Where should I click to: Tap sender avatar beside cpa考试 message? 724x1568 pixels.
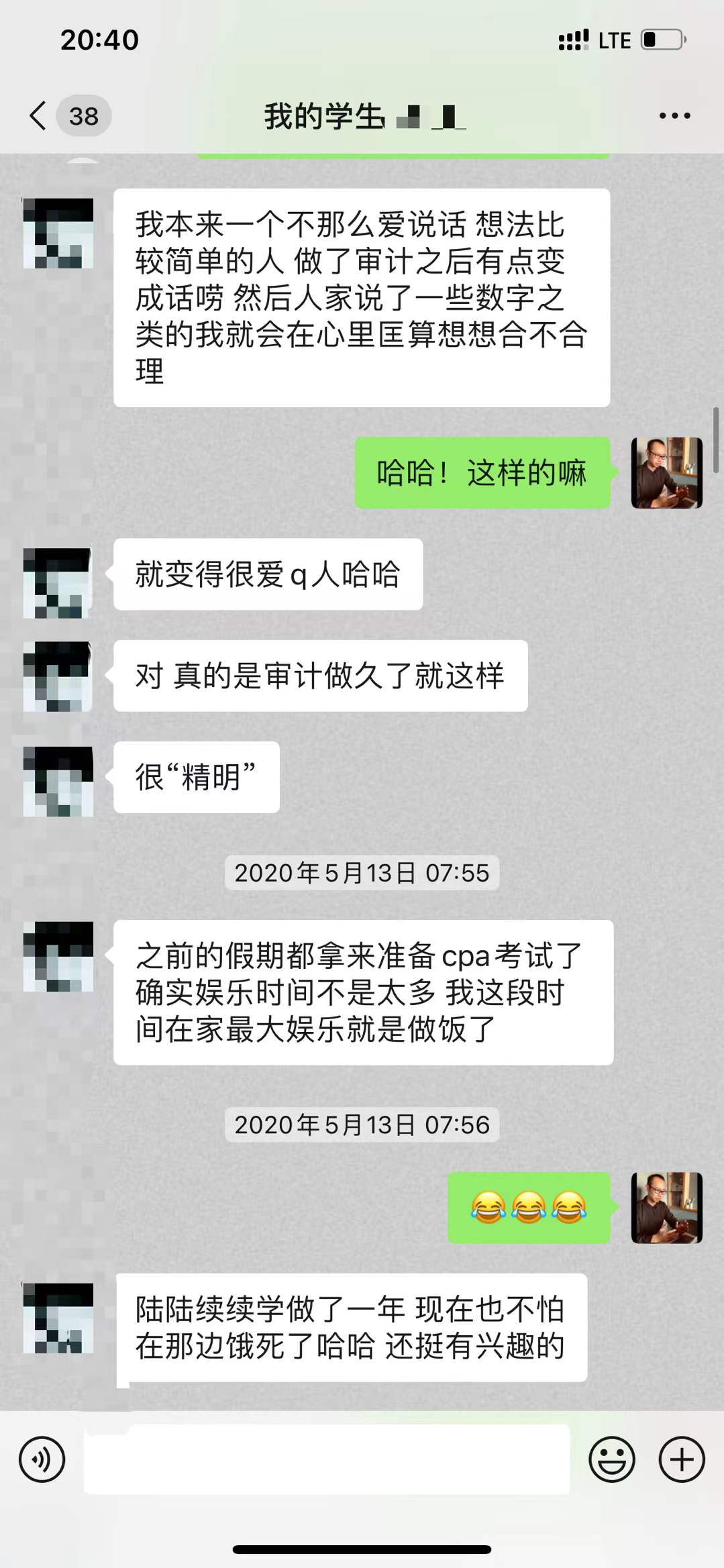click(58, 956)
